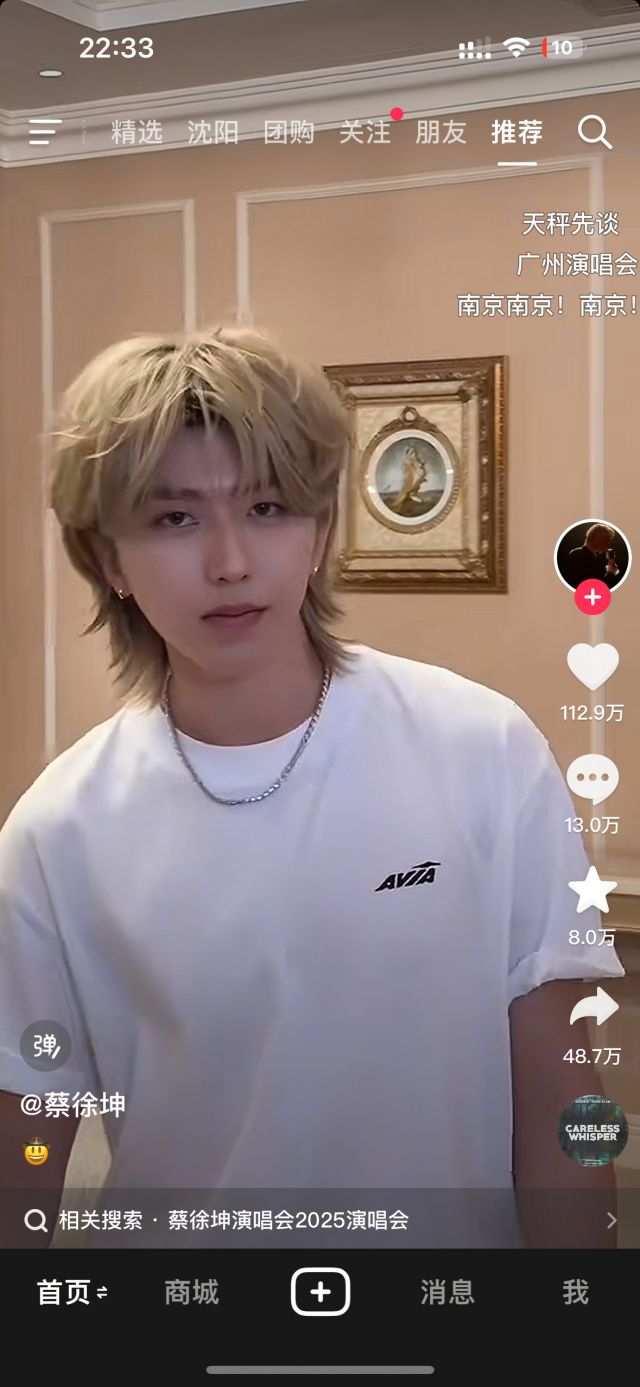Select the 朋友 tab

441,132
